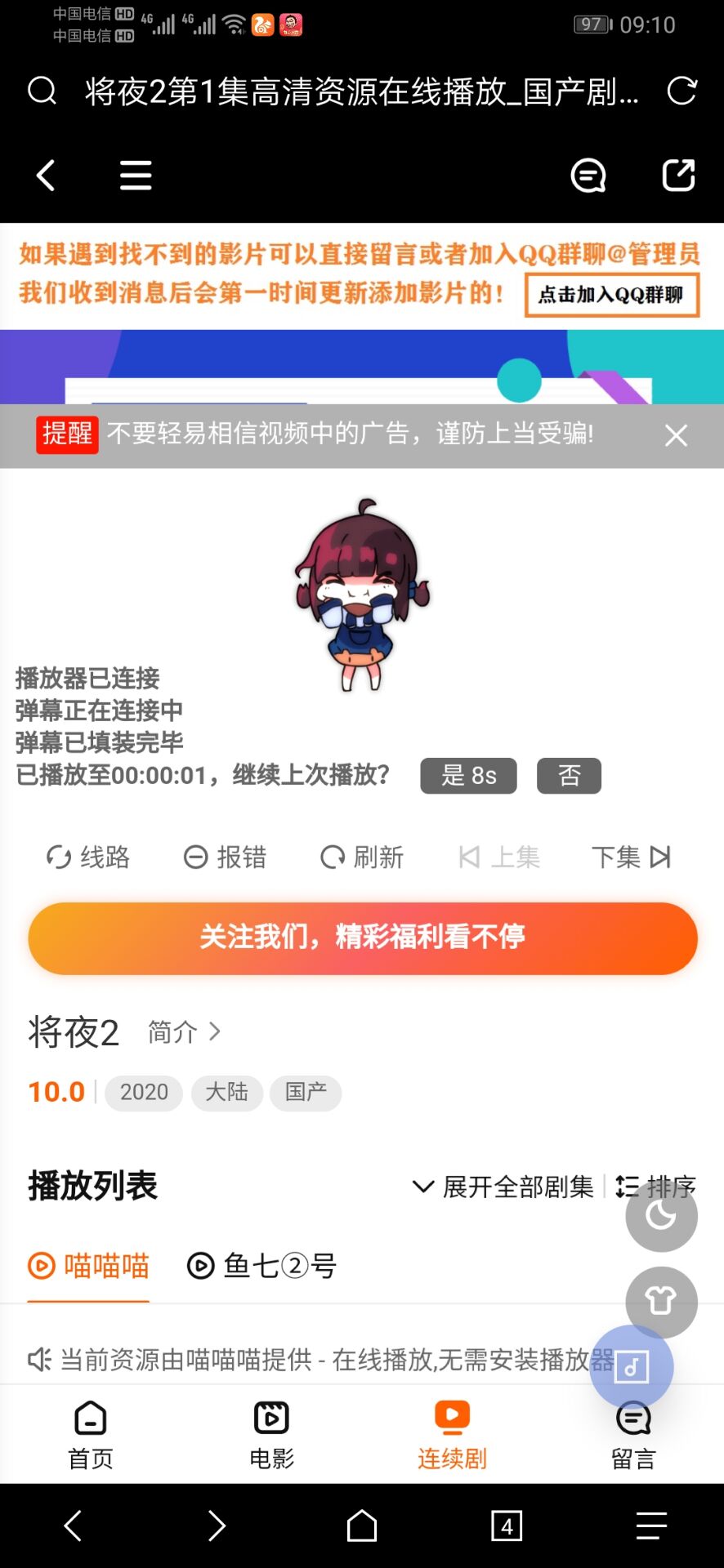Open the hamburger menu
Viewport: 724px width, 1568px height.
click(x=136, y=176)
